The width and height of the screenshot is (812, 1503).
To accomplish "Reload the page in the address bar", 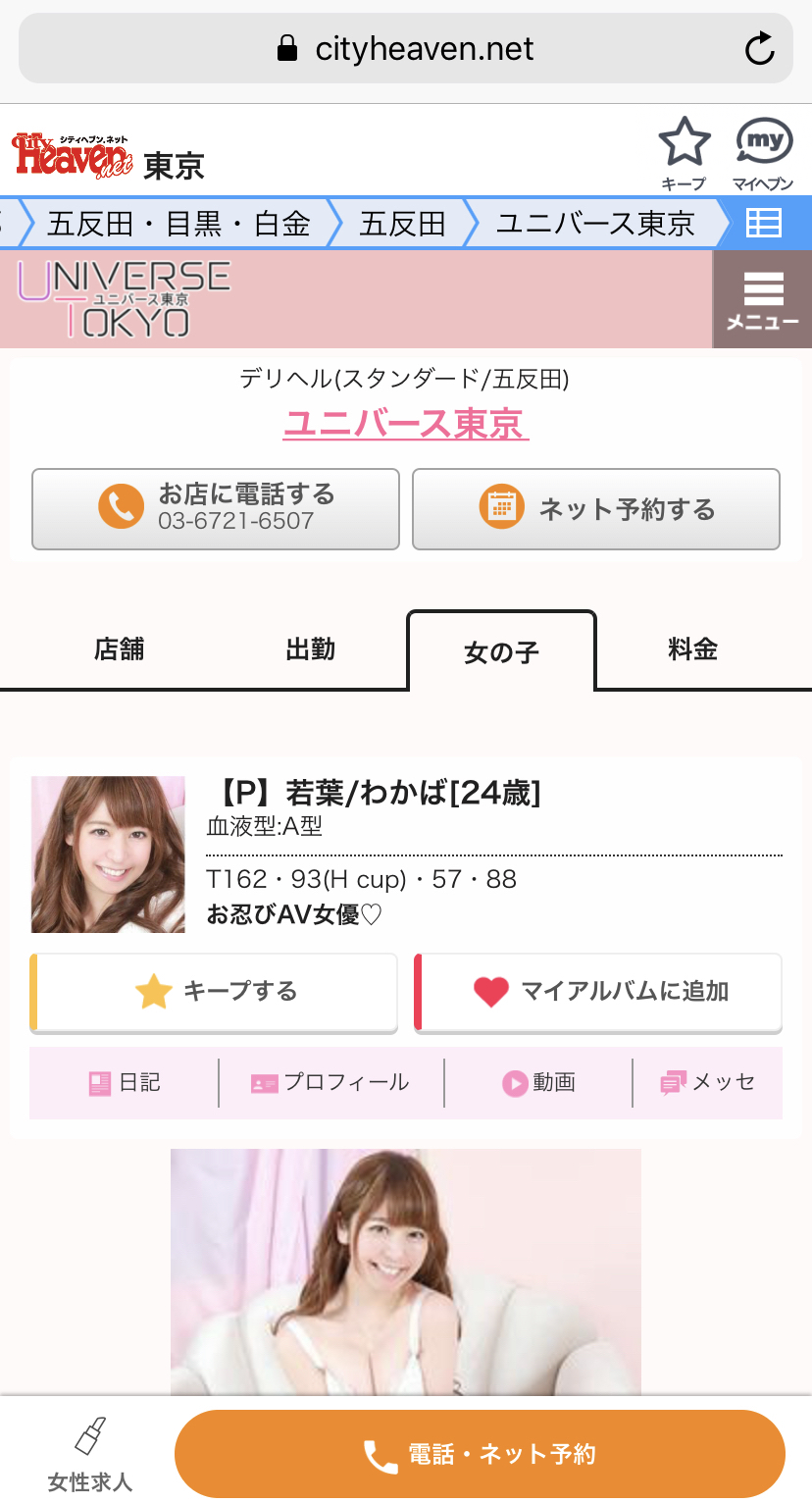I will pyautogui.click(x=759, y=48).
